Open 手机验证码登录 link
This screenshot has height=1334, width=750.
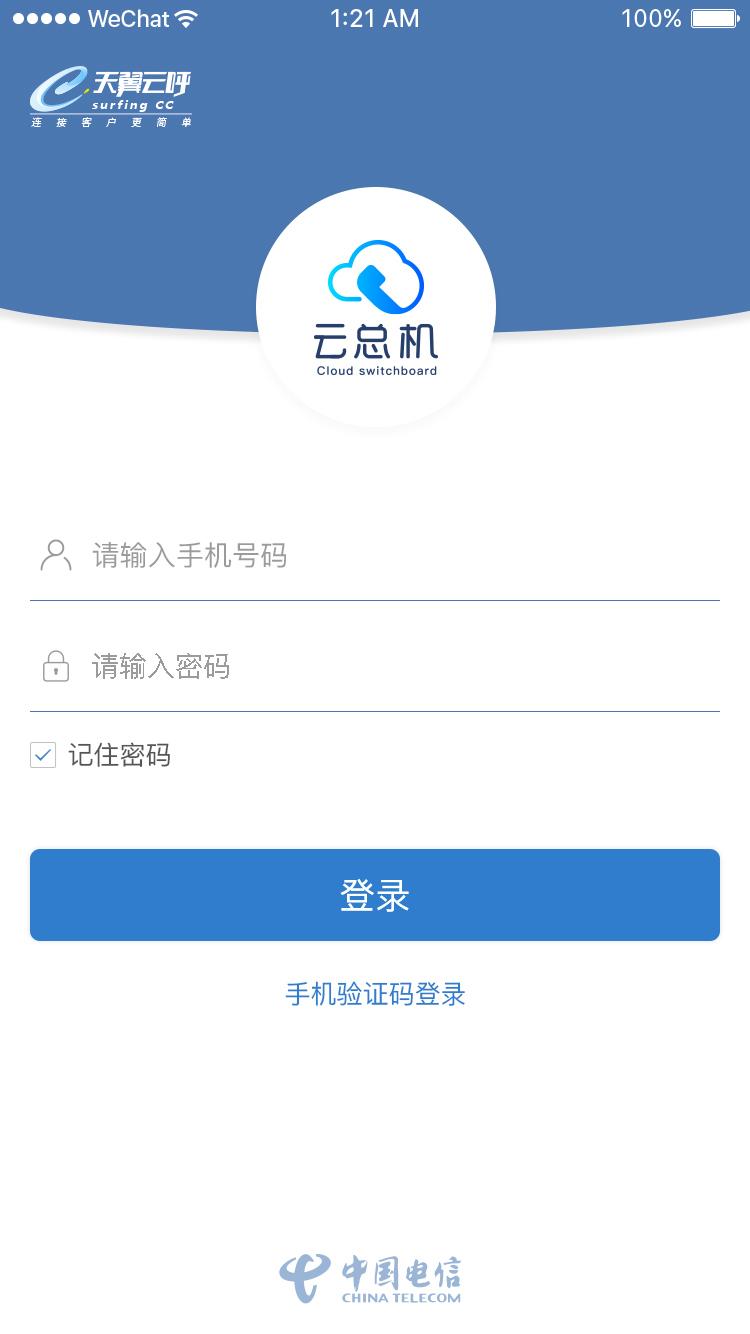[375, 994]
